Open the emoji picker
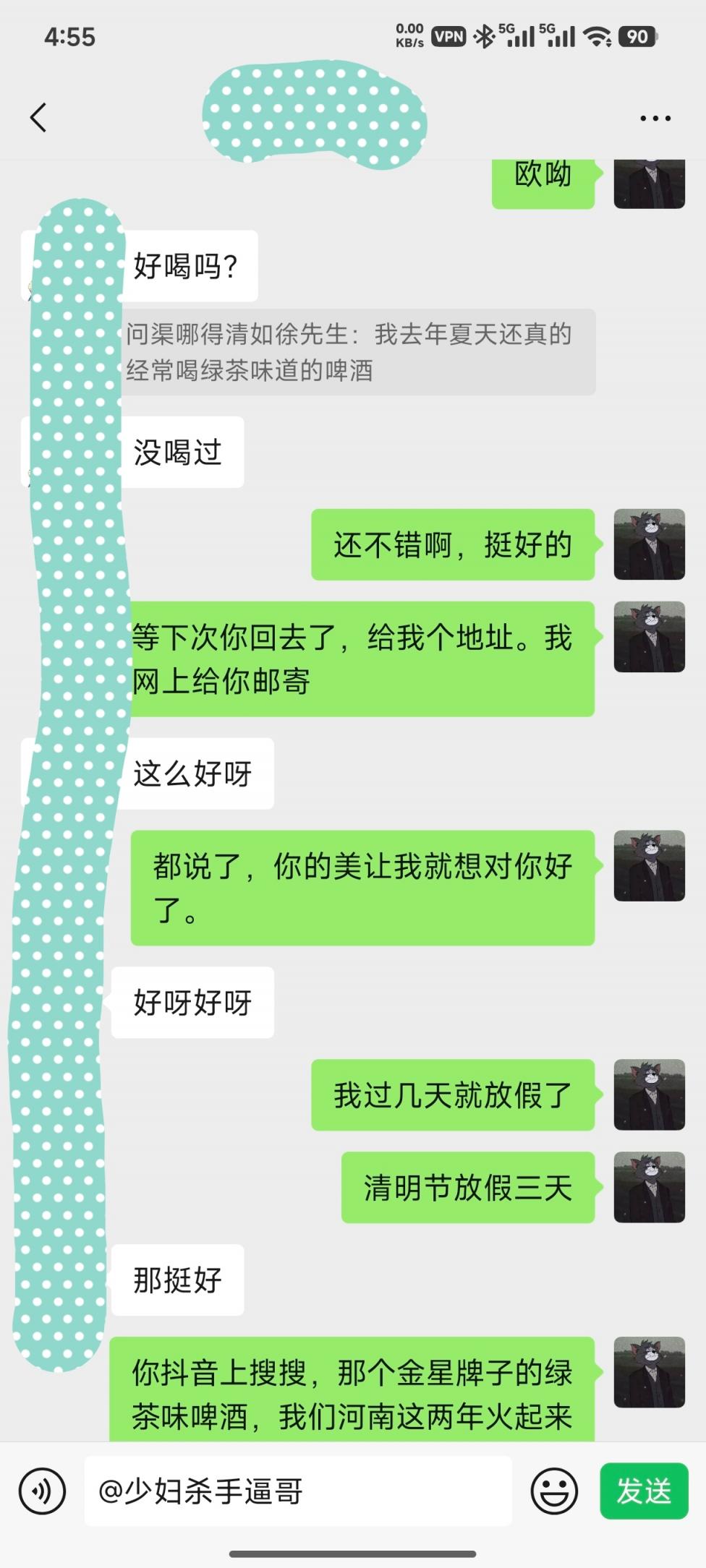Viewport: 706px width, 1568px height. (x=554, y=1491)
